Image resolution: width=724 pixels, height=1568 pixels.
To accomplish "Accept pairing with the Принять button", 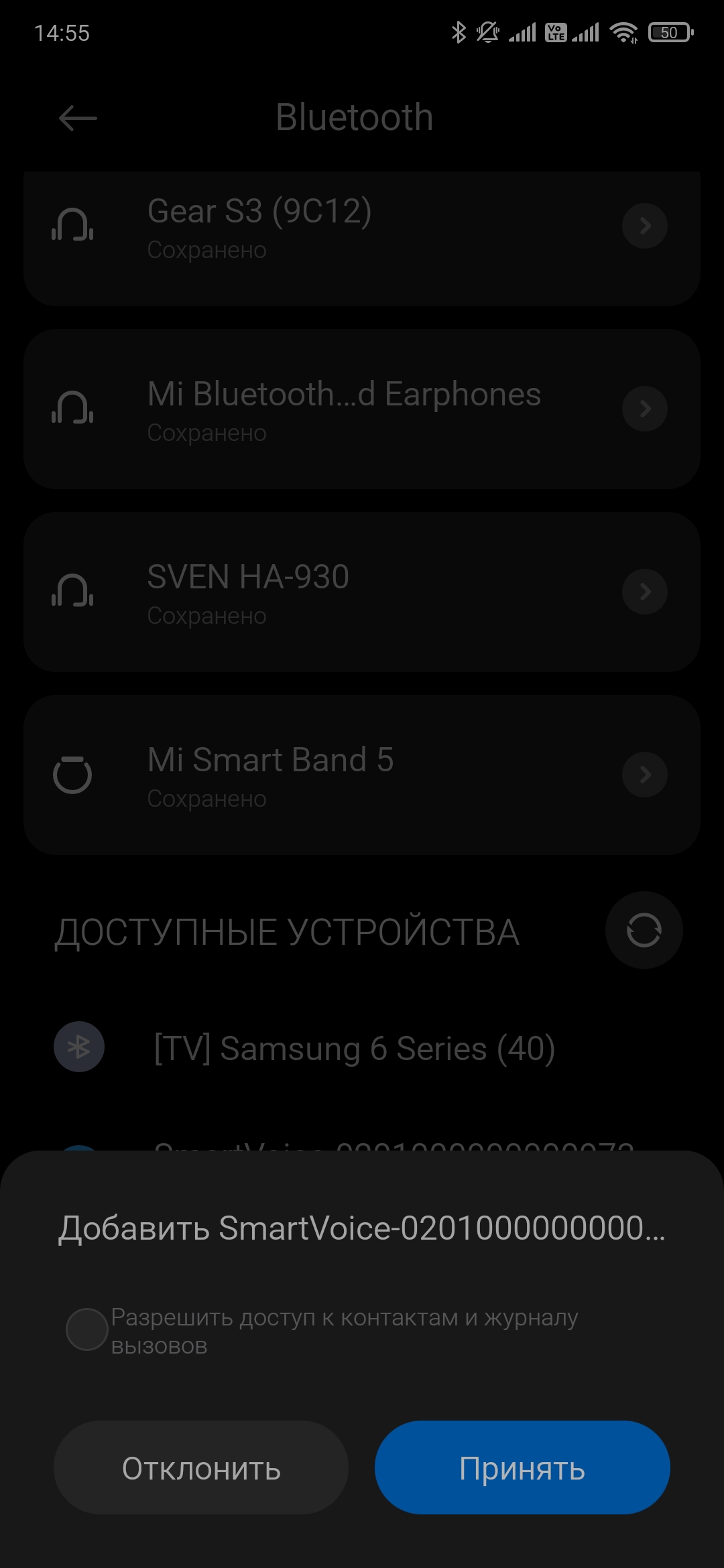I will click(x=522, y=1467).
